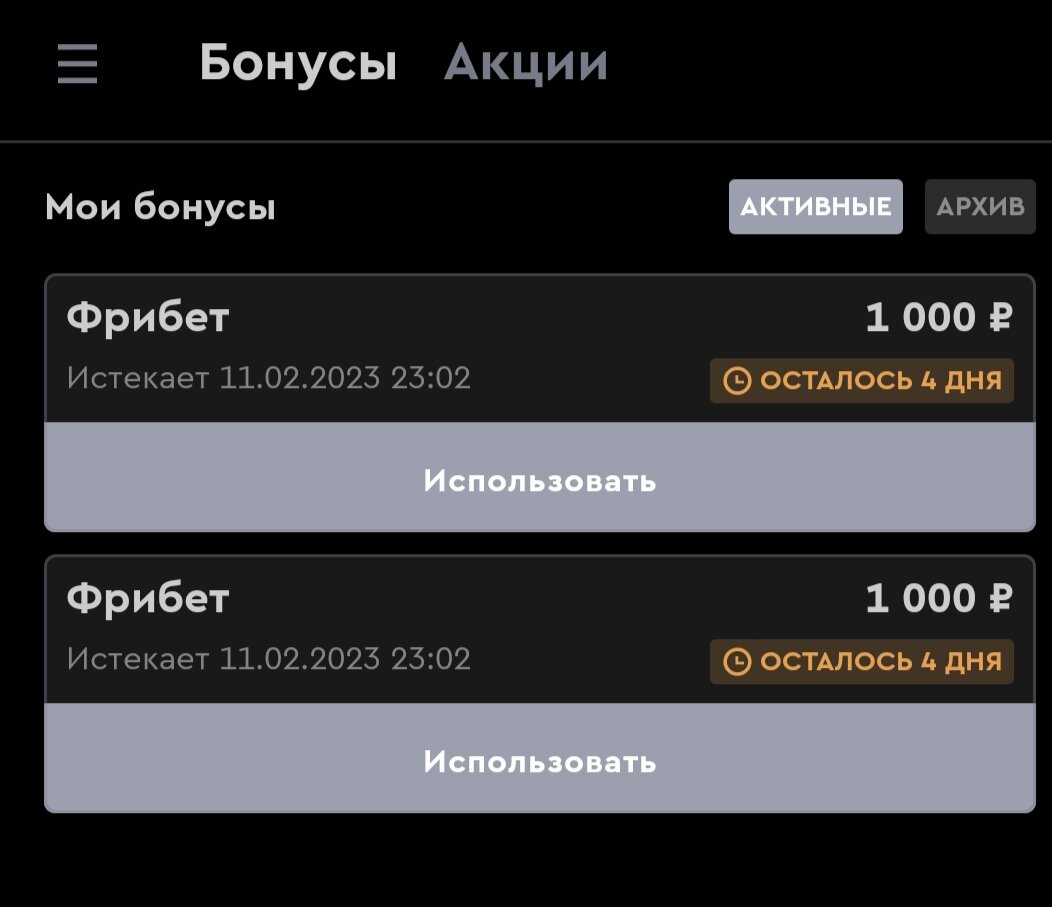Tap Использовать on the second Фрибет card

coord(539,761)
